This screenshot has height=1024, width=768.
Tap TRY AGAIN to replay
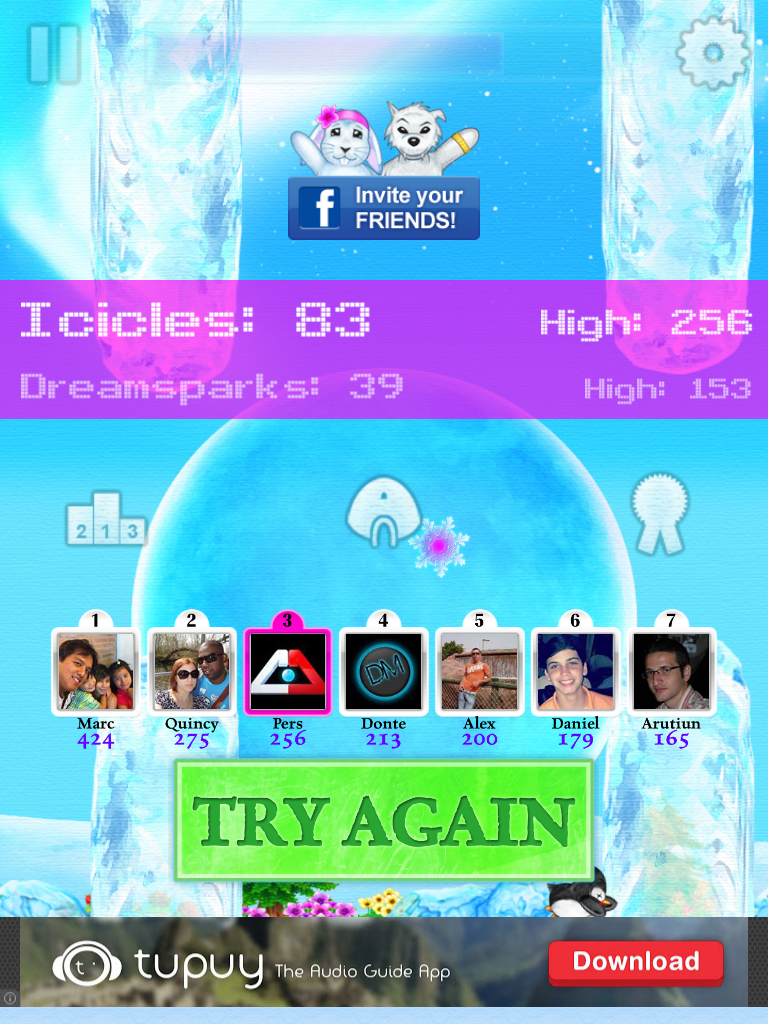384,820
